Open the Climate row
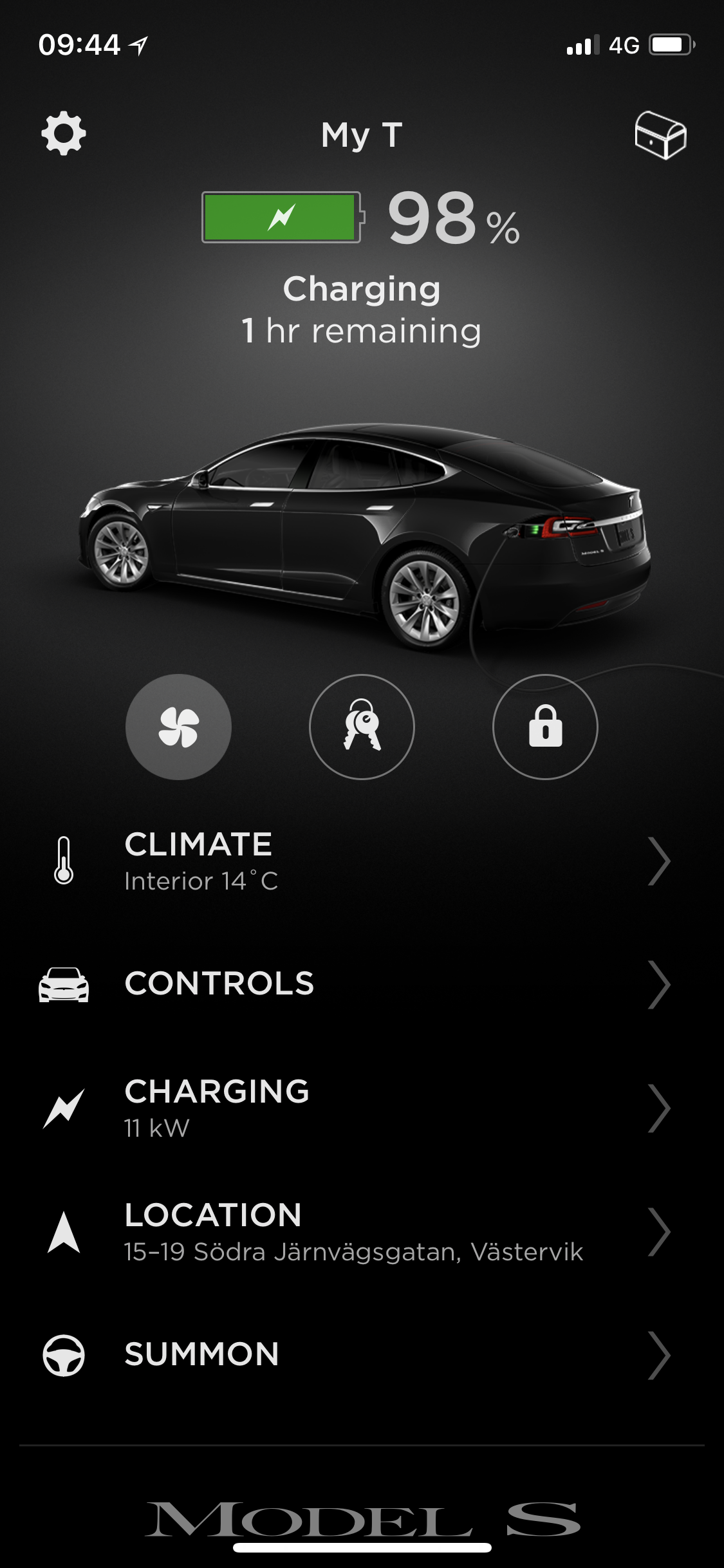The image size is (724, 1568). click(x=360, y=861)
